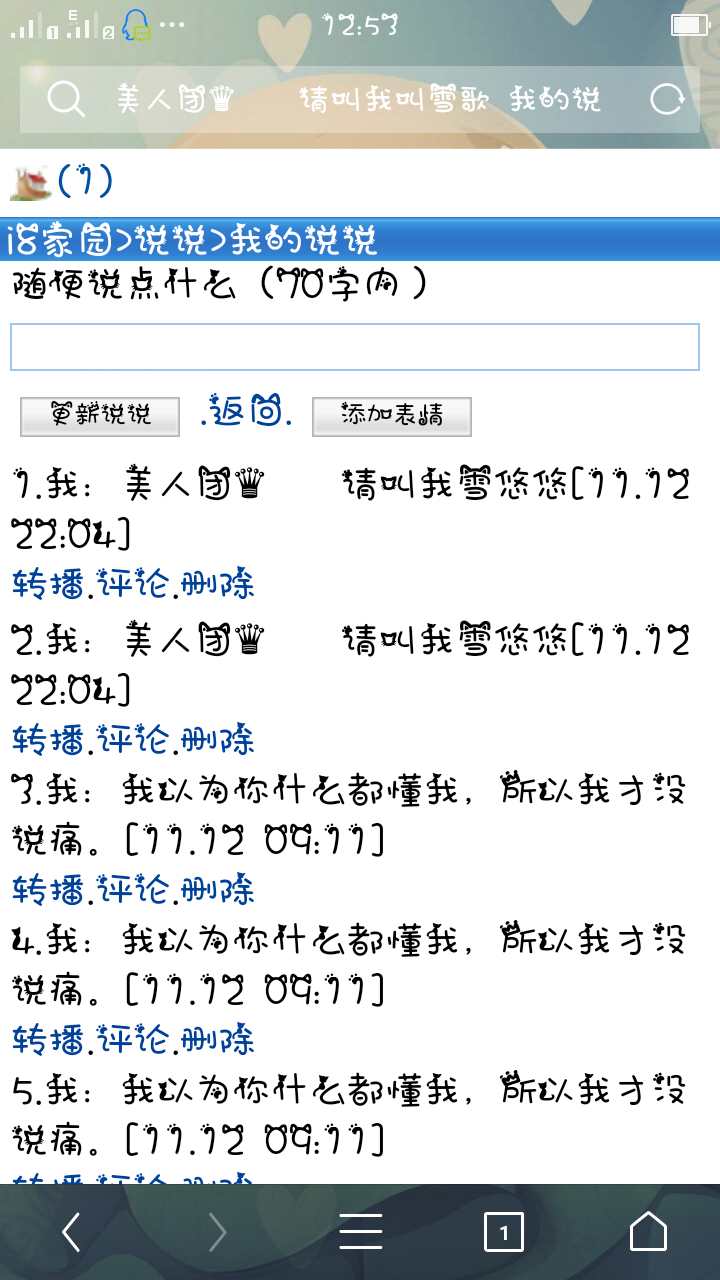
Task: Tap the search icon in address bar
Action: [66, 99]
